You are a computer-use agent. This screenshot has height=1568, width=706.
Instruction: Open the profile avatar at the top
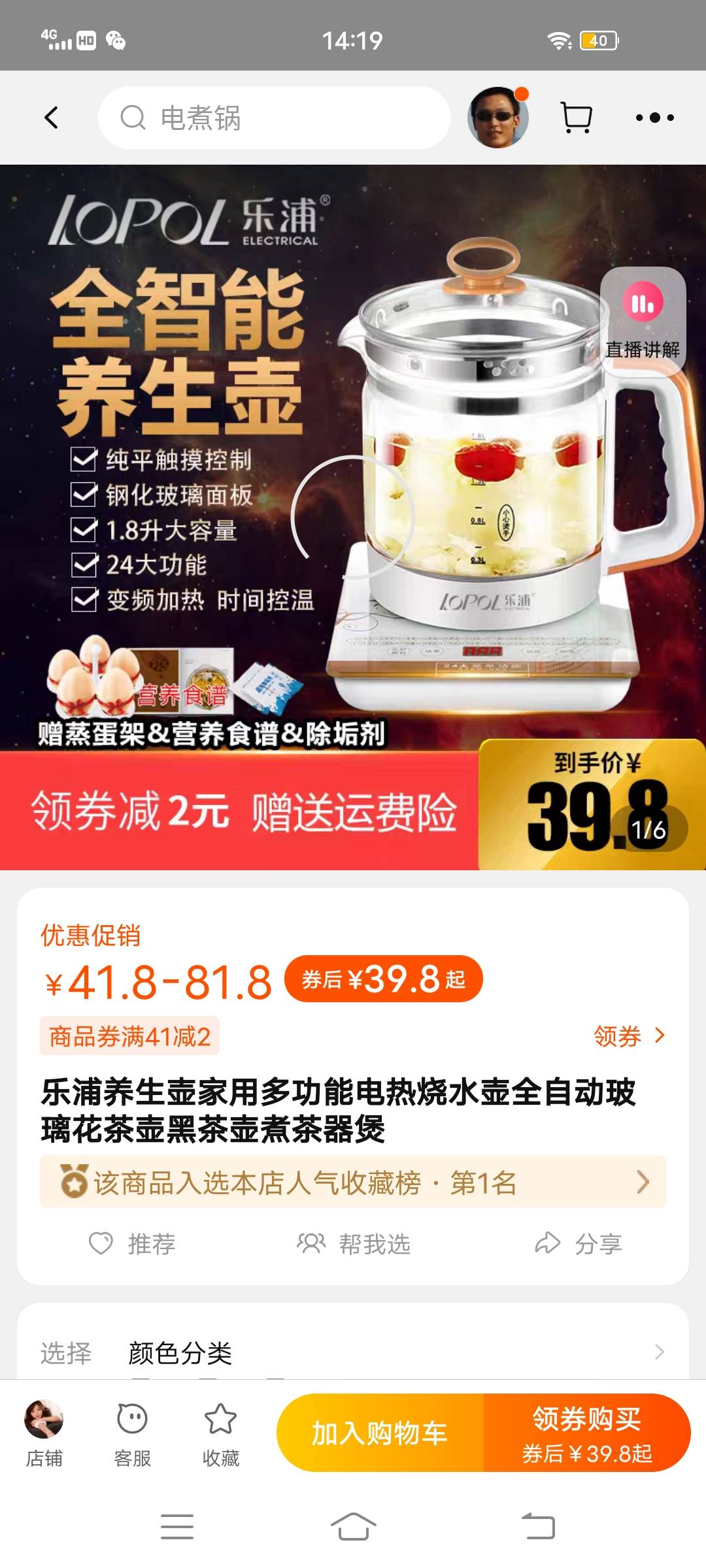(x=498, y=118)
